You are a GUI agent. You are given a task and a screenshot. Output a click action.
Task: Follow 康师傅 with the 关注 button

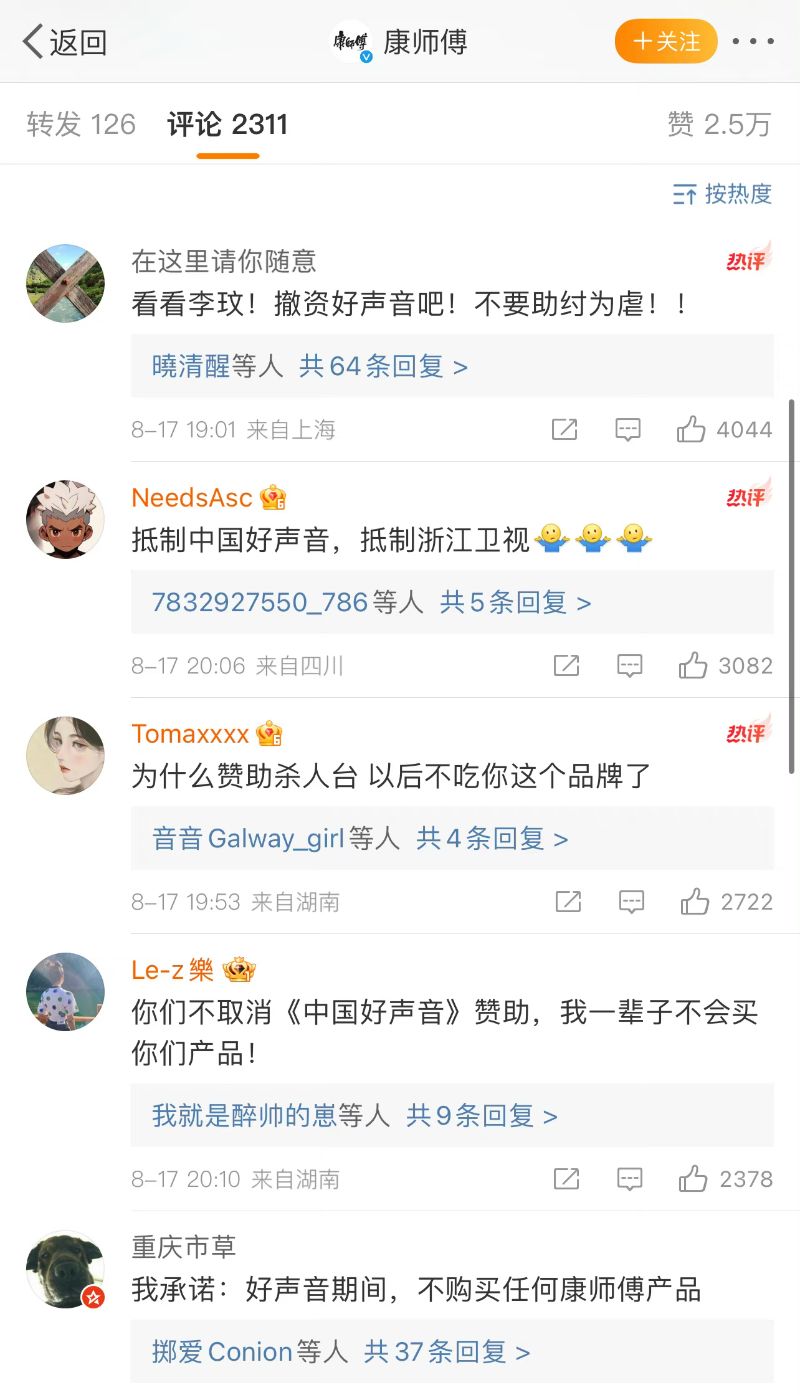[666, 42]
